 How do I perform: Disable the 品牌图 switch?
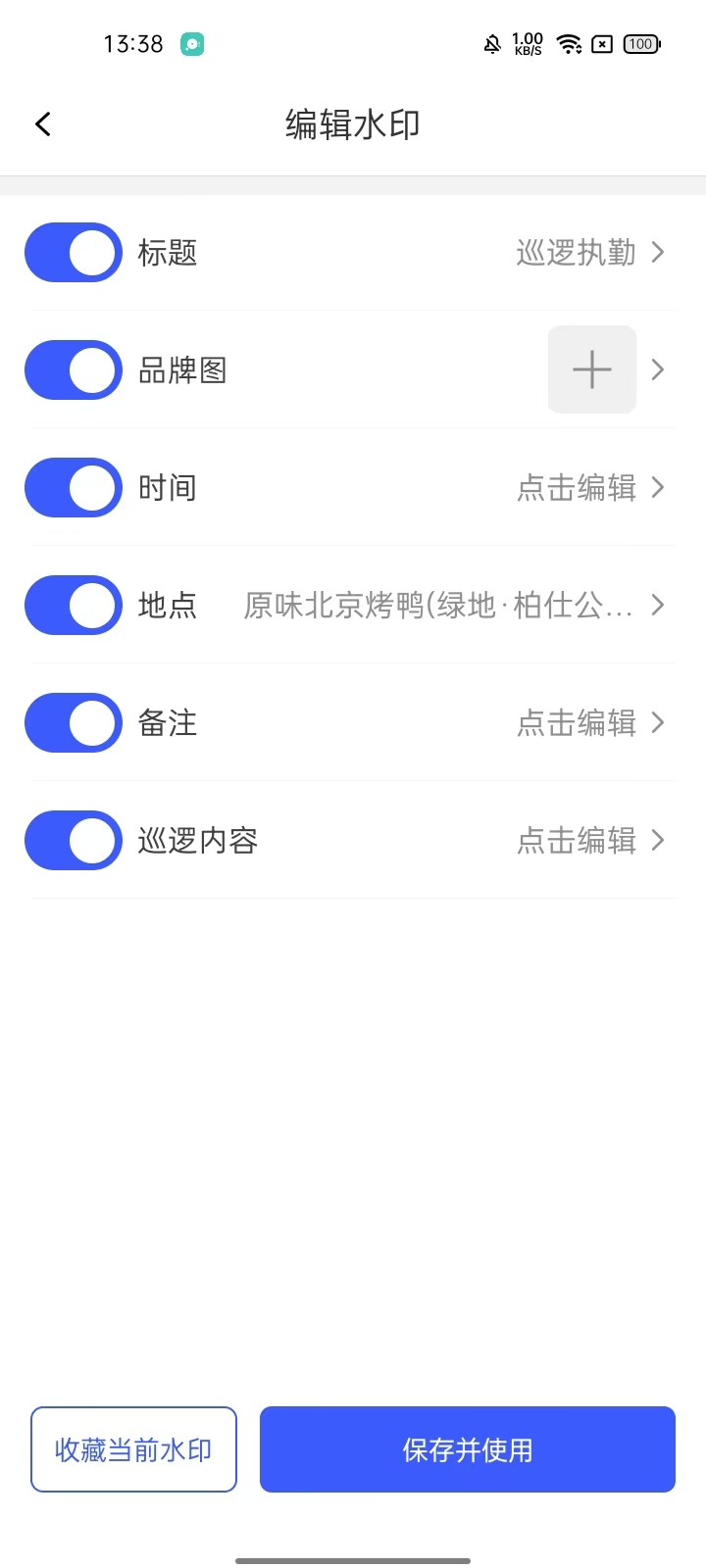tap(74, 370)
